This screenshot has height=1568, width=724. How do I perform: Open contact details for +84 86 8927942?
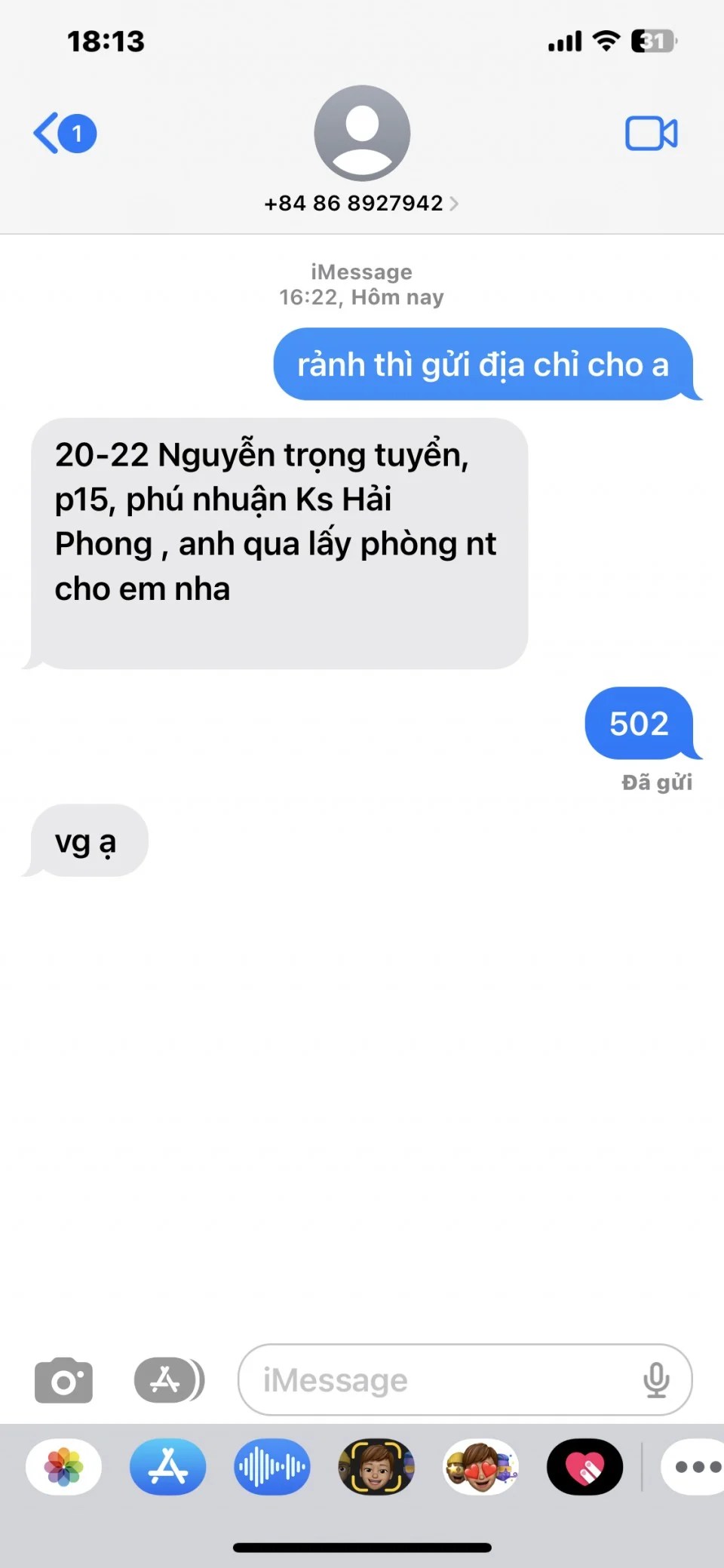pyautogui.click(x=361, y=203)
